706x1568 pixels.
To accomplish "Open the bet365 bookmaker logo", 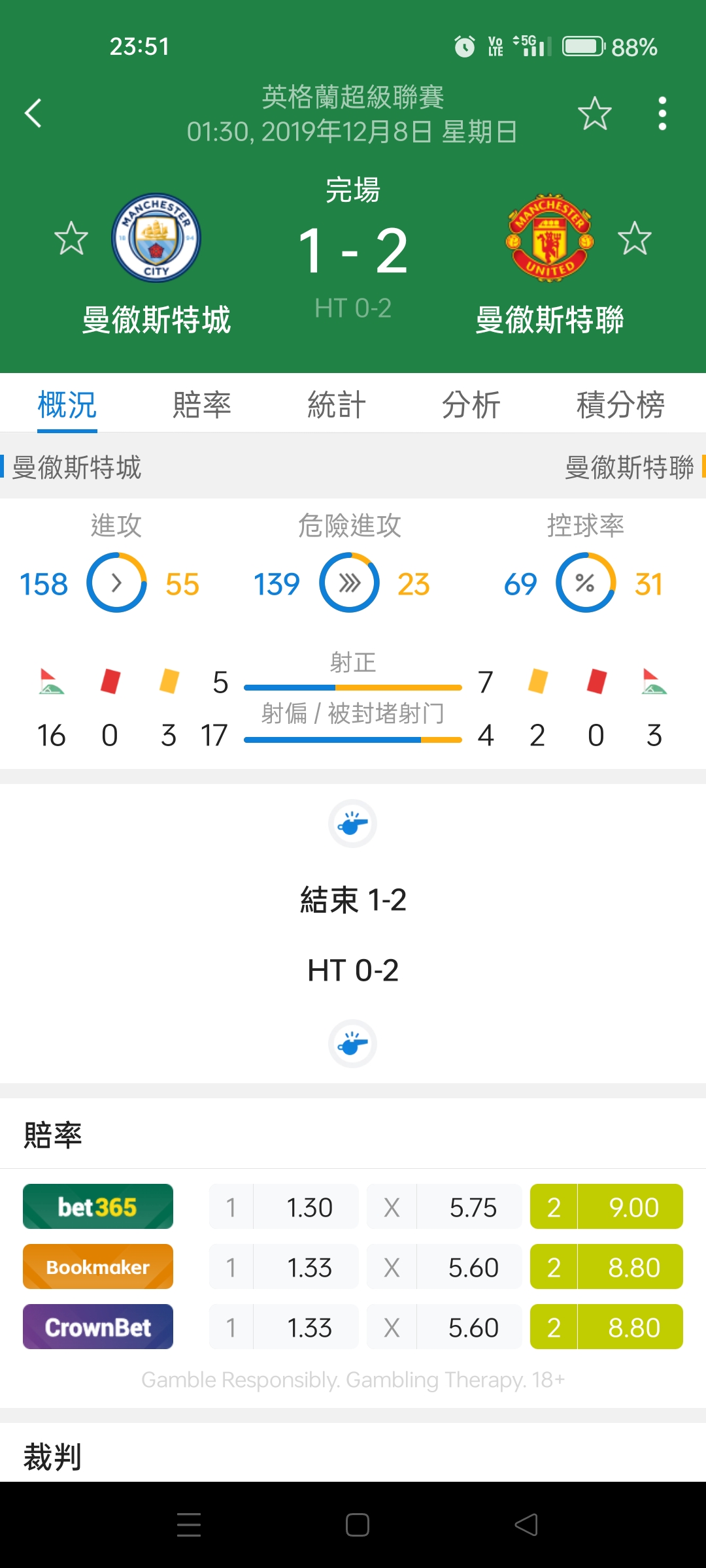I will tap(98, 1207).
